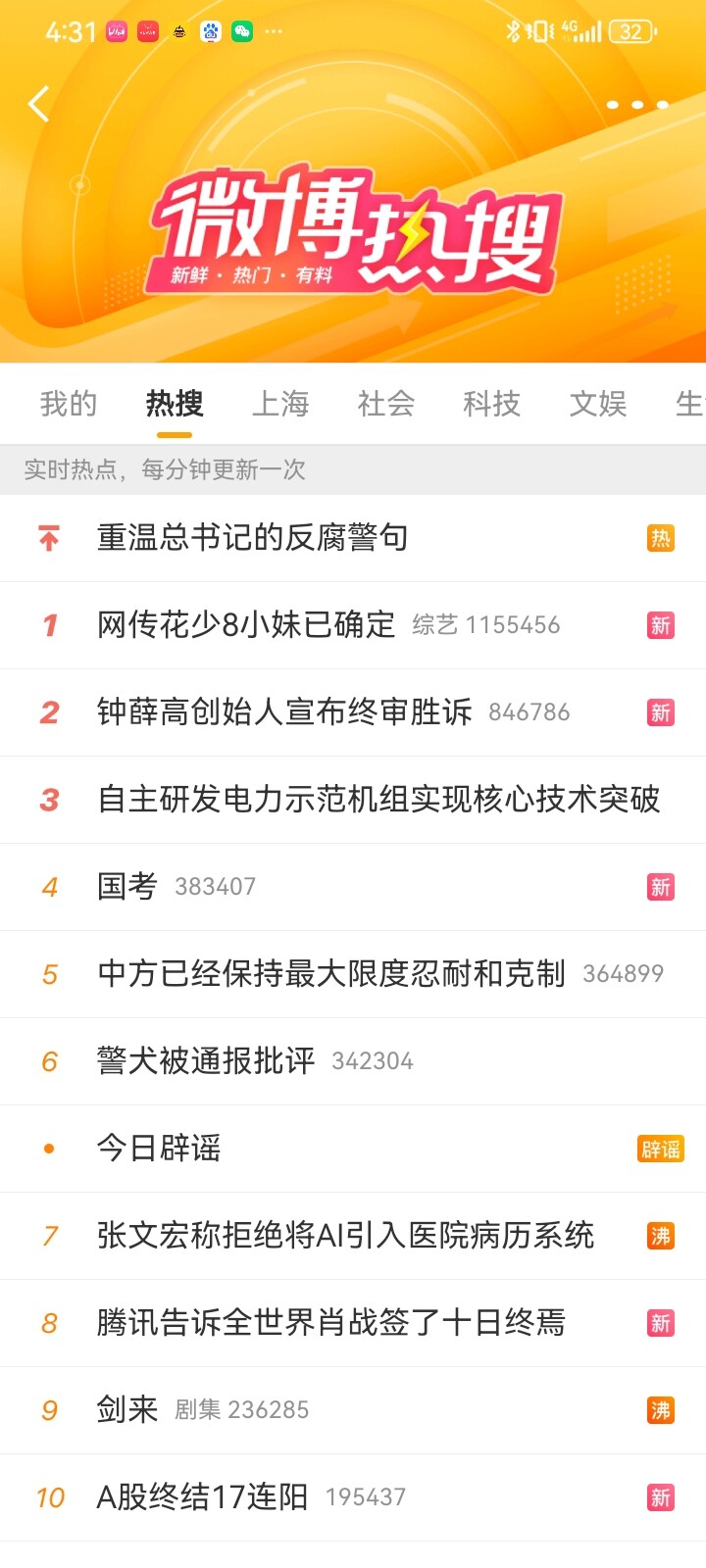View 中方已经保持最大限度忍耐和克制
706x1568 pixels.
coord(331,974)
